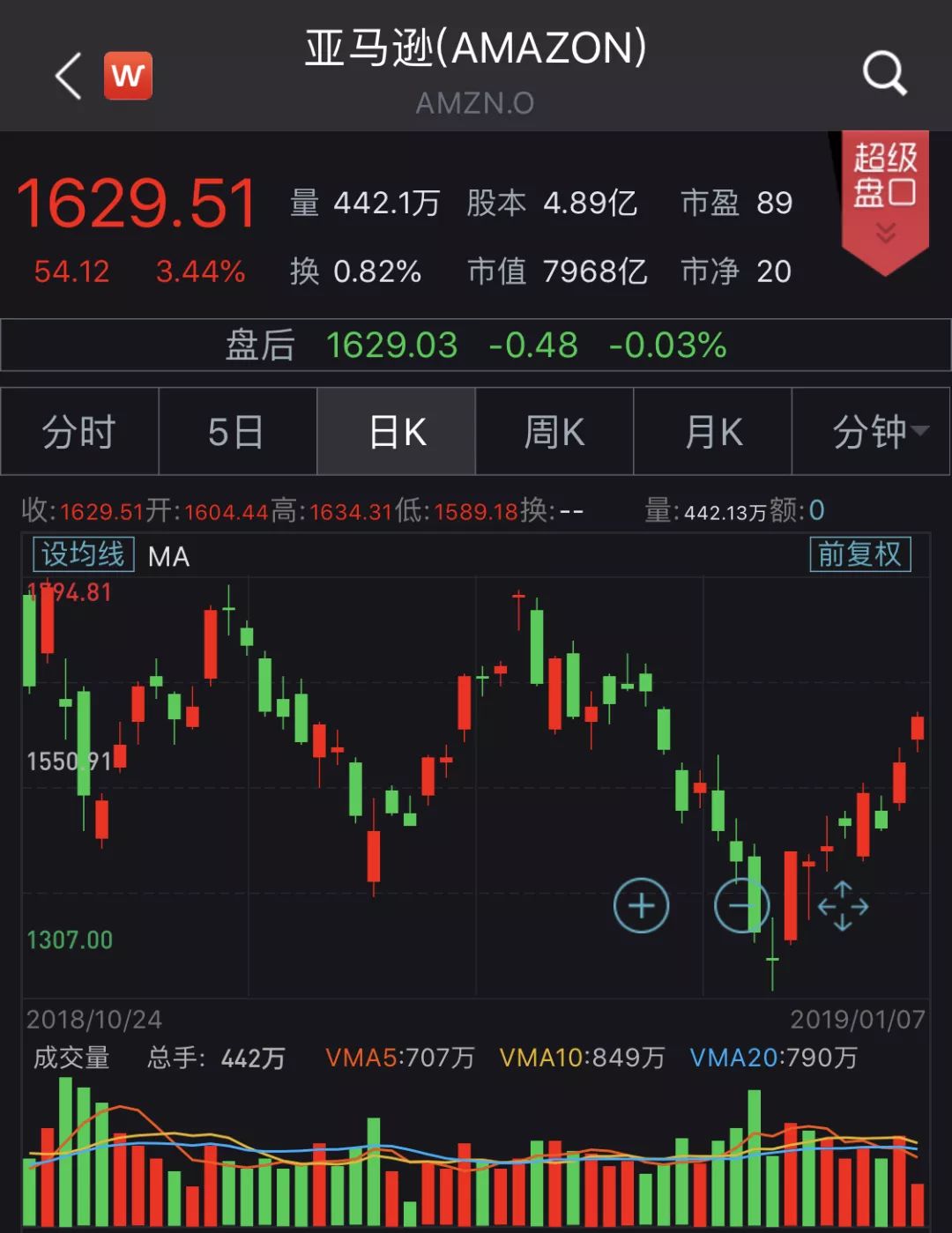
Task: Change the 前复权 adjustment option
Action: tap(859, 554)
